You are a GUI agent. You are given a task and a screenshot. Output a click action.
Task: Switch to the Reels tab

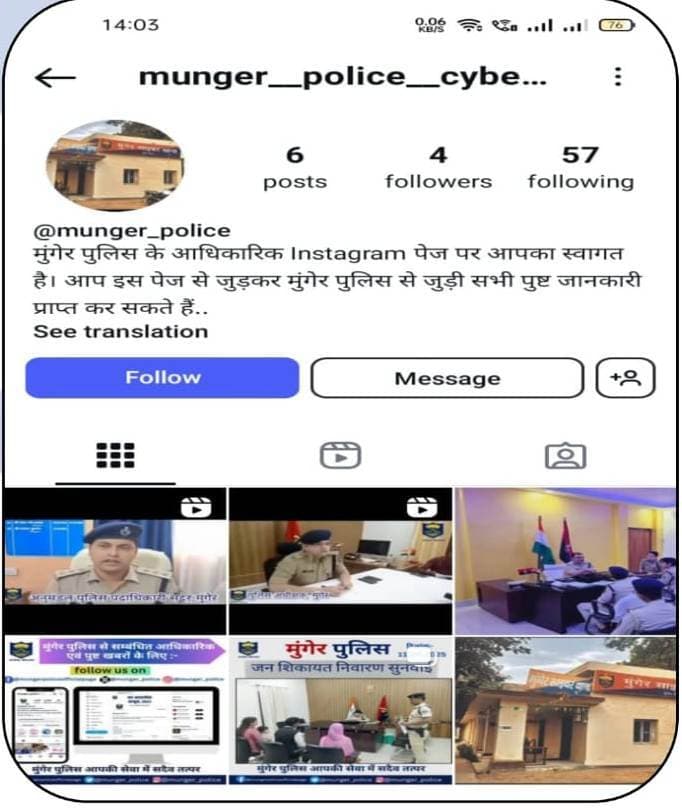click(x=340, y=456)
